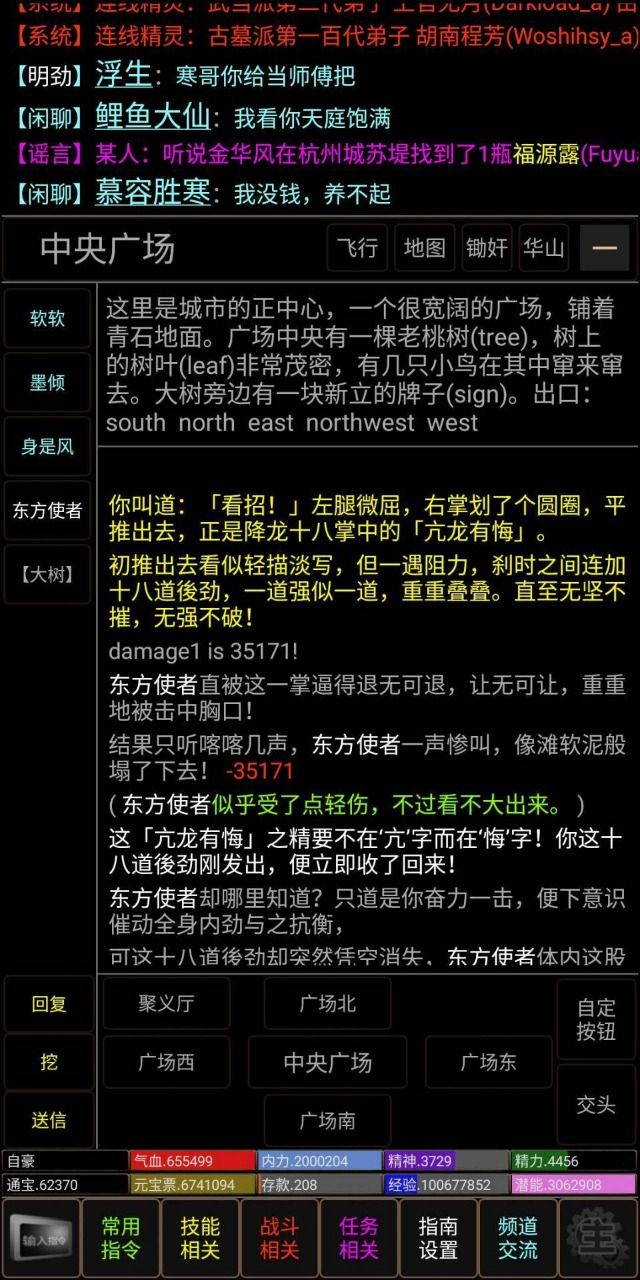The image size is (640, 1280).
Task: Tap the 回复 recover button
Action: 48,1004
